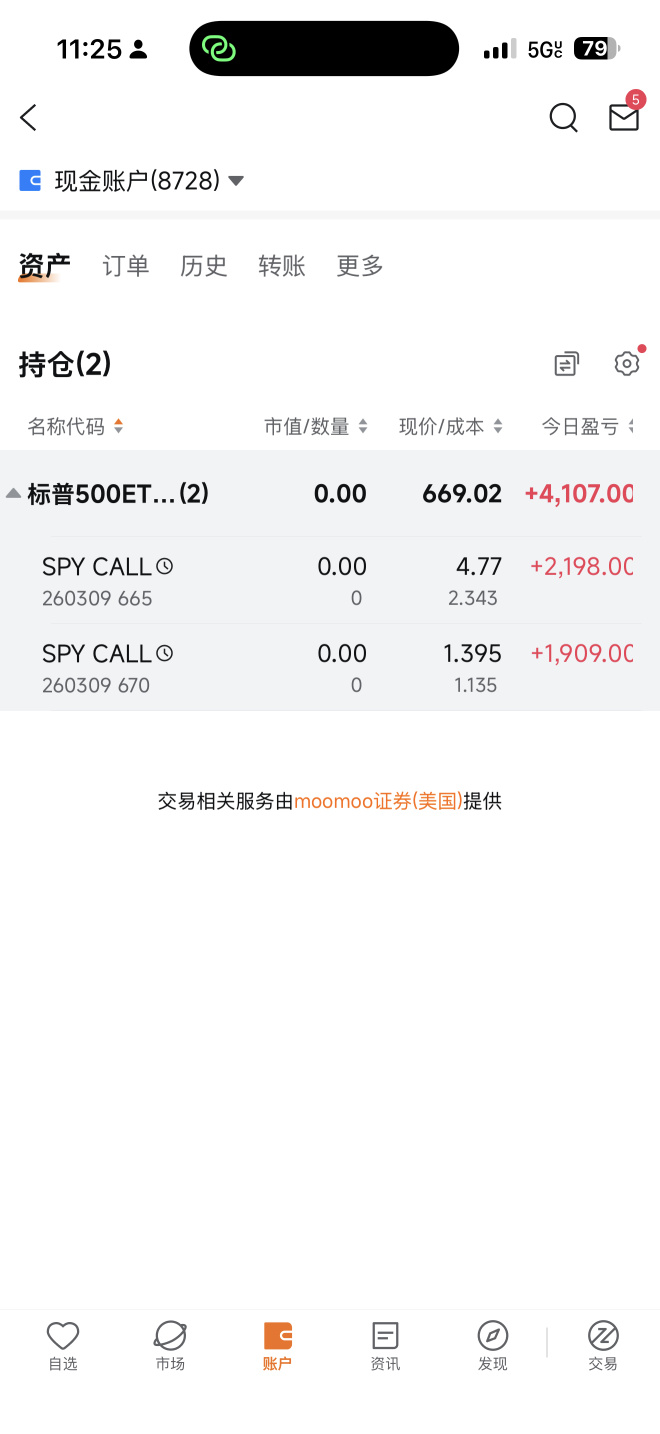Switch to the 转账 tab
This screenshot has height=1434, width=660.
pos(282,266)
